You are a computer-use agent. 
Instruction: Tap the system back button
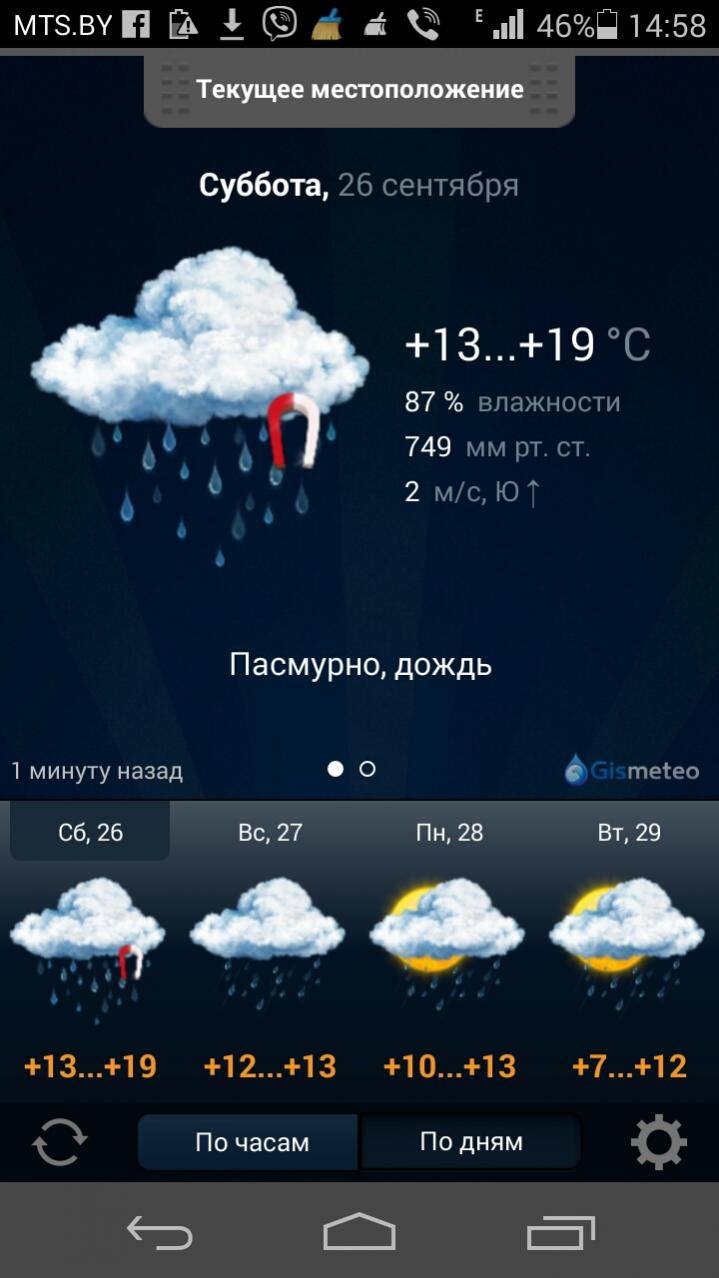coord(160,1232)
